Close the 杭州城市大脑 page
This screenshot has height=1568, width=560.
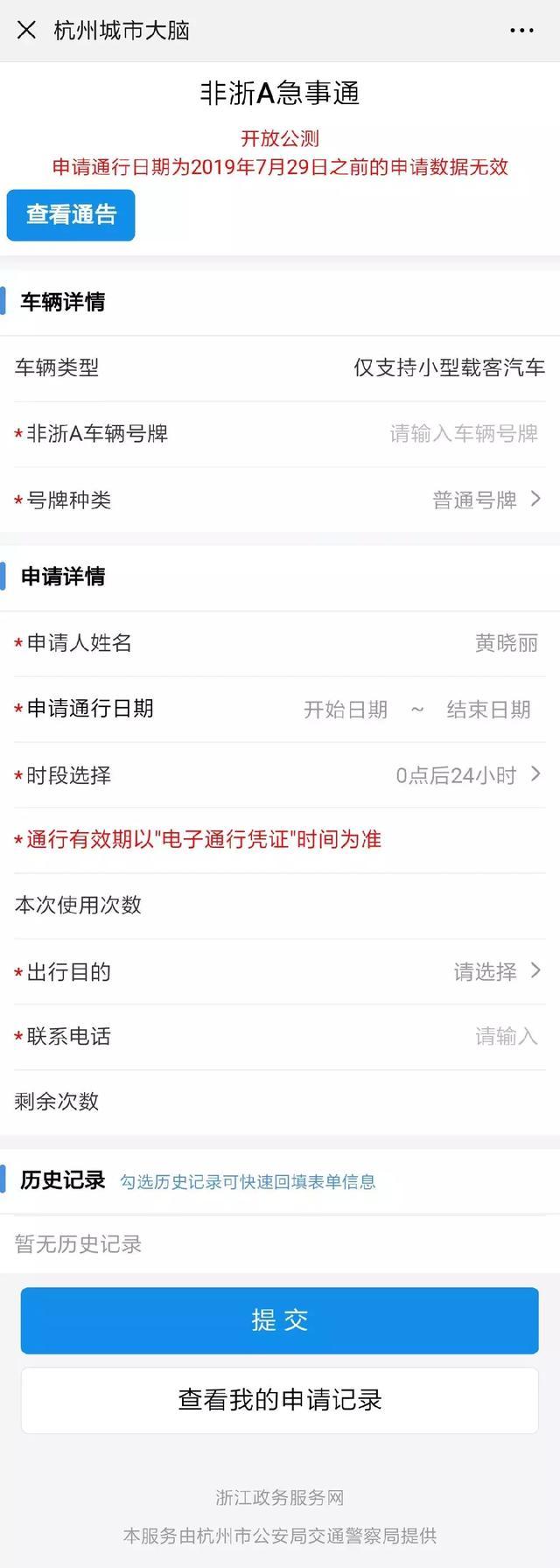[26, 31]
